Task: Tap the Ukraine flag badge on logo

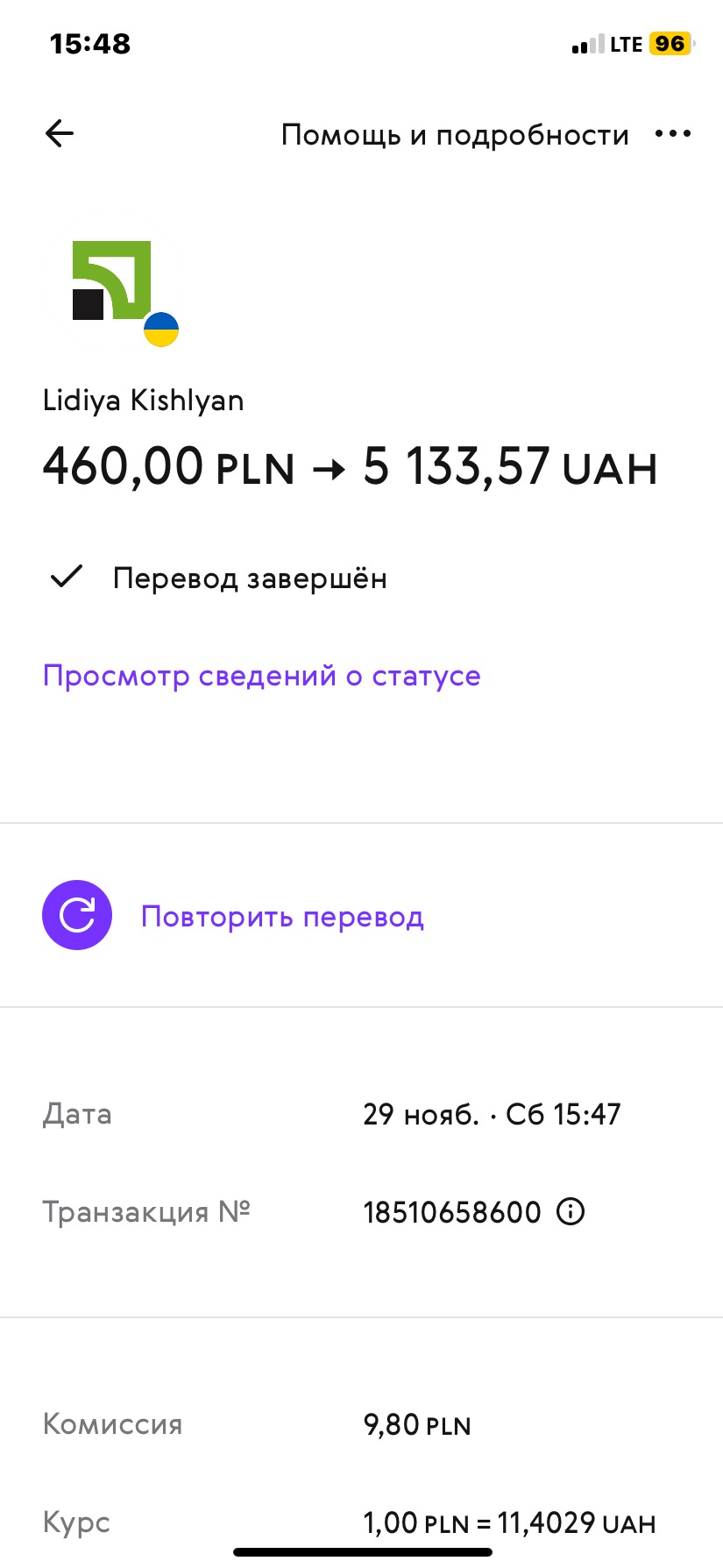Action: 160,329
